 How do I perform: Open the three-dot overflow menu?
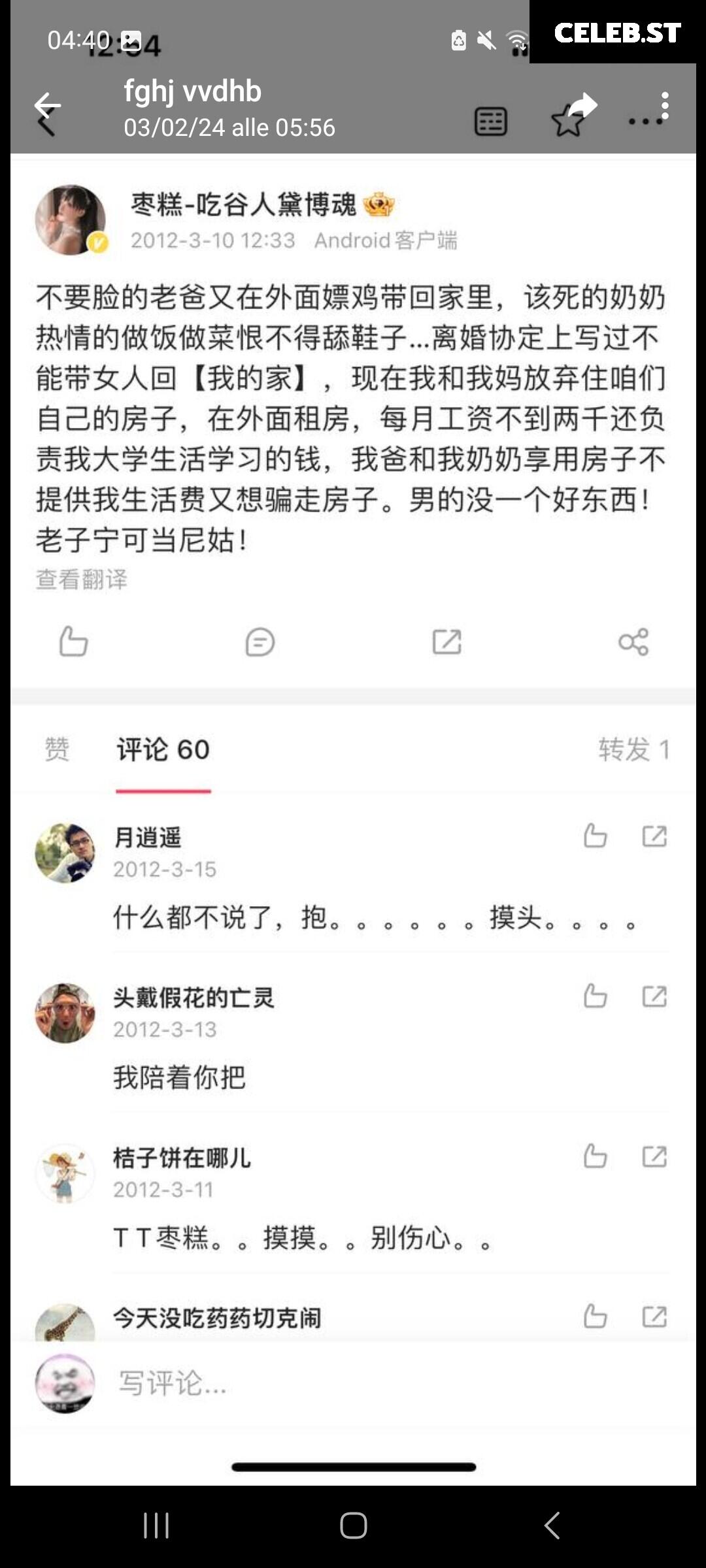point(664,106)
